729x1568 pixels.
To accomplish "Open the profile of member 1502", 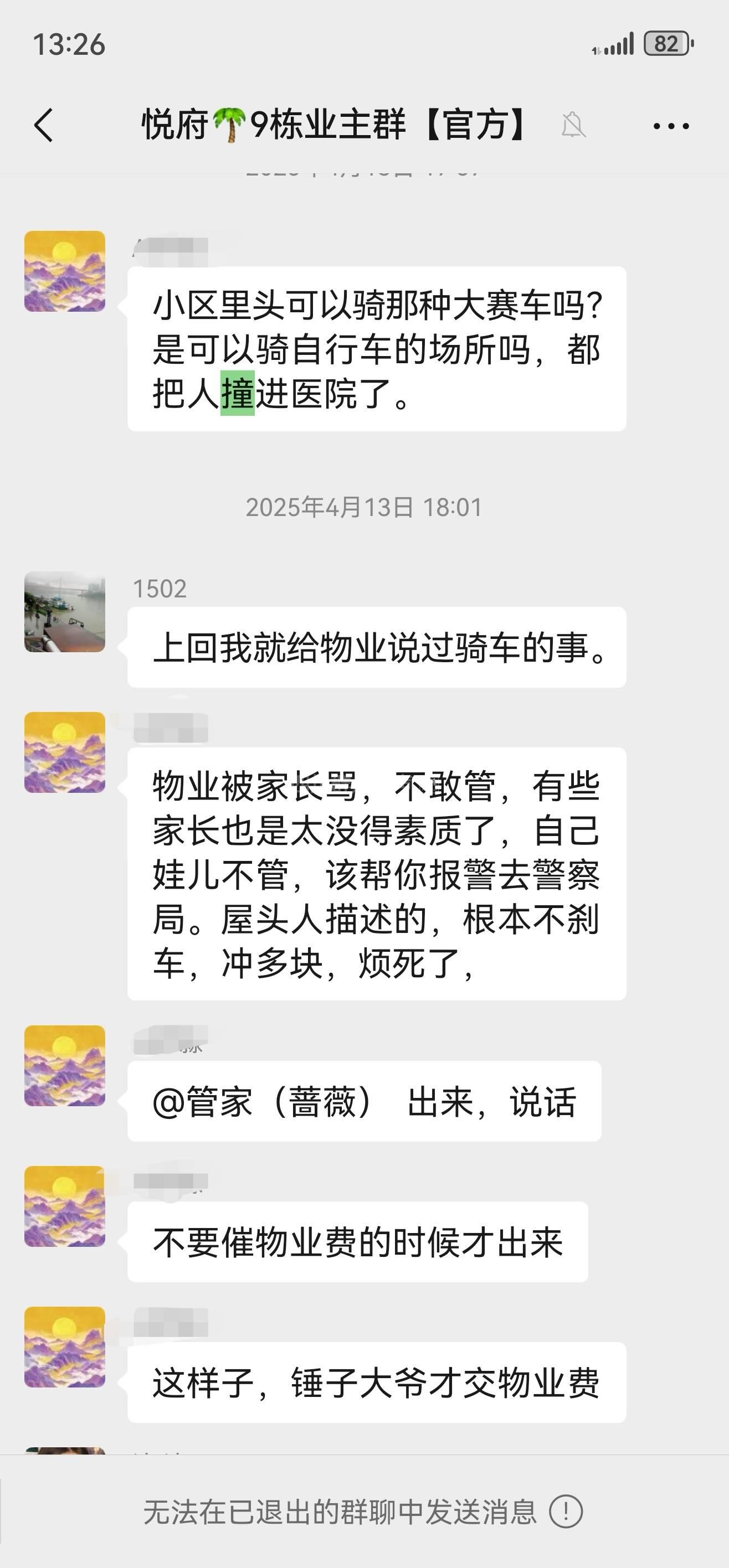I will click(x=65, y=612).
